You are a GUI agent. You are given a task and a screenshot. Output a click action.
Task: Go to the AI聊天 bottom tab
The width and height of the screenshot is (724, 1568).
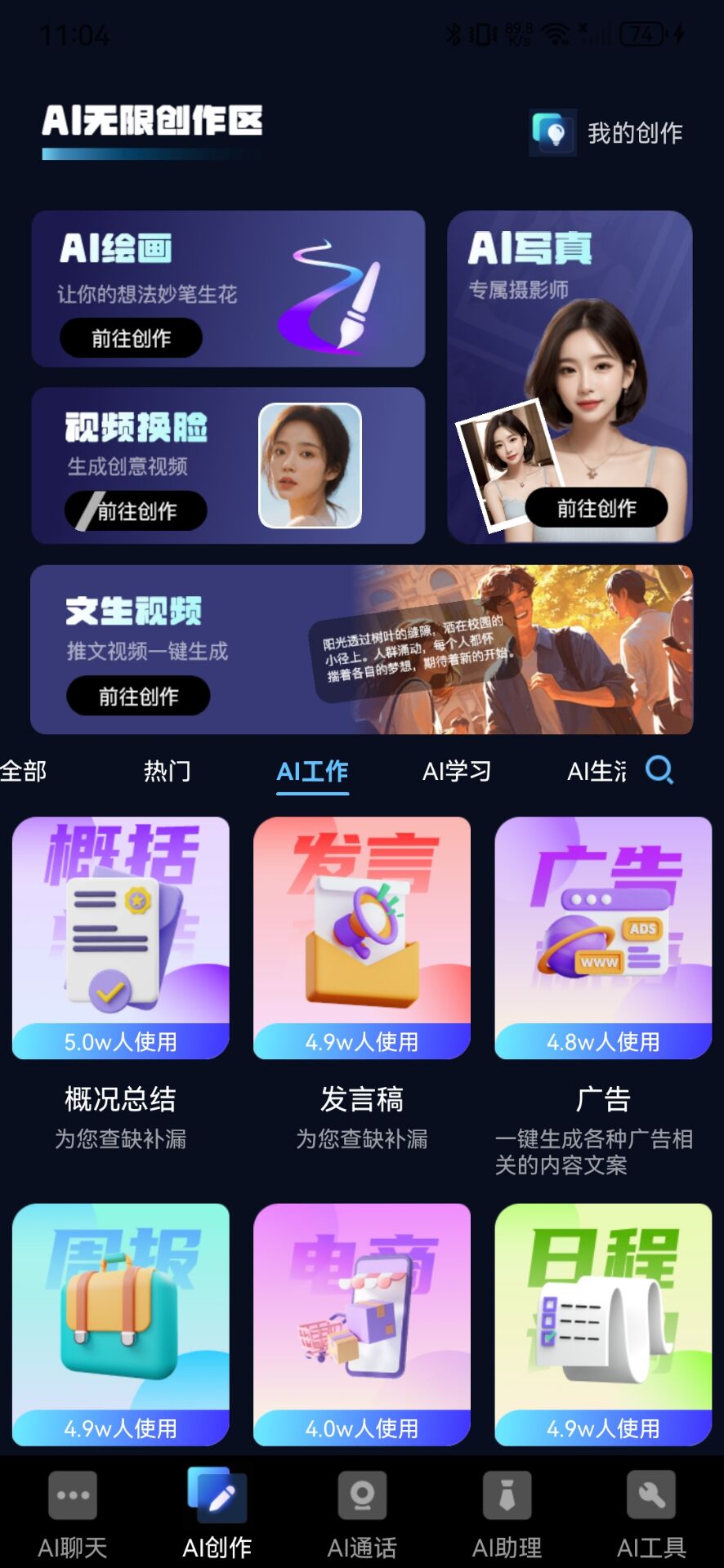click(x=73, y=1513)
